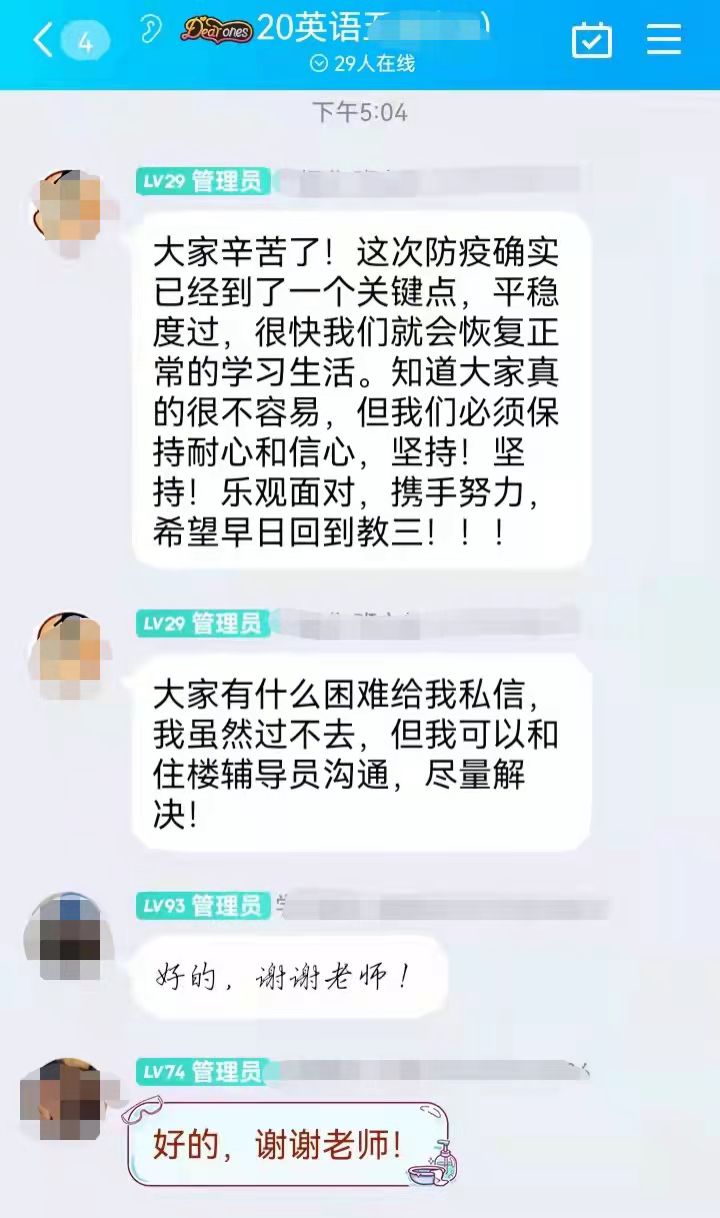Open avatar of first LV29 管理员 message

68,214
